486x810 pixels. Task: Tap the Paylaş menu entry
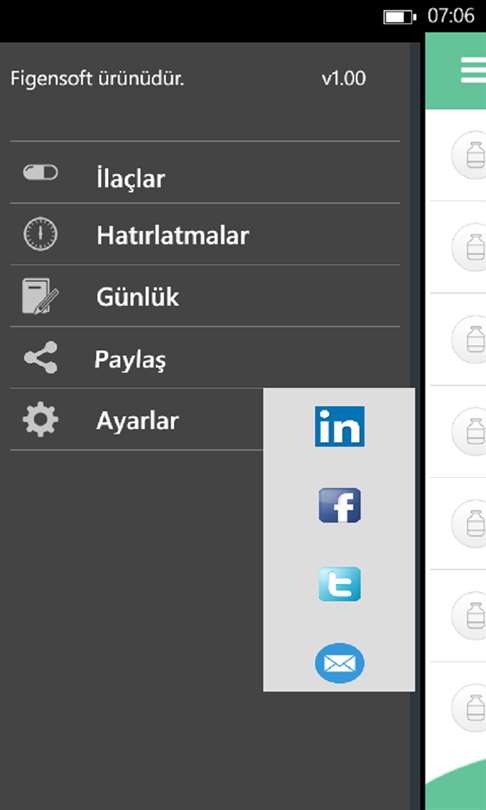(205, 357)
